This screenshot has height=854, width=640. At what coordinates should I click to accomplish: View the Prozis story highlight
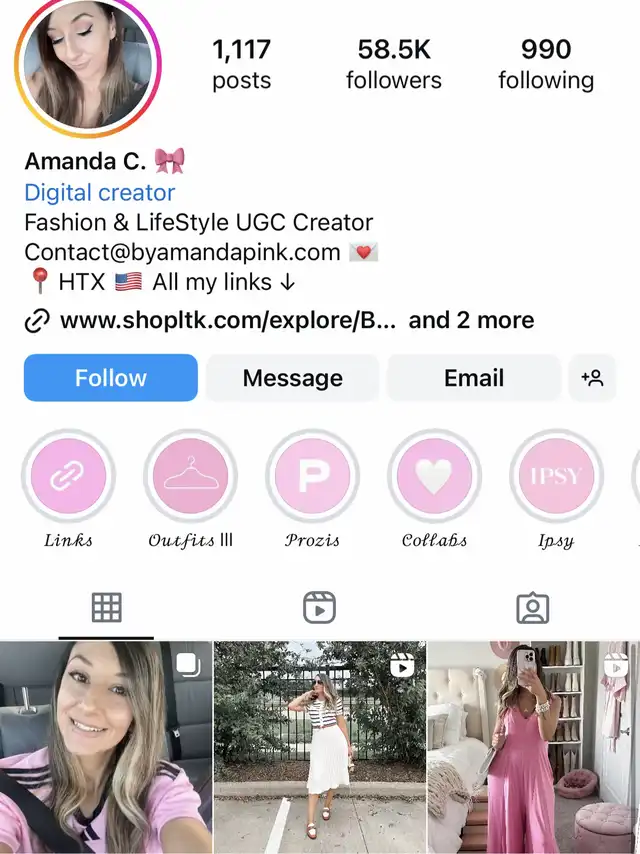coord(312,477)
